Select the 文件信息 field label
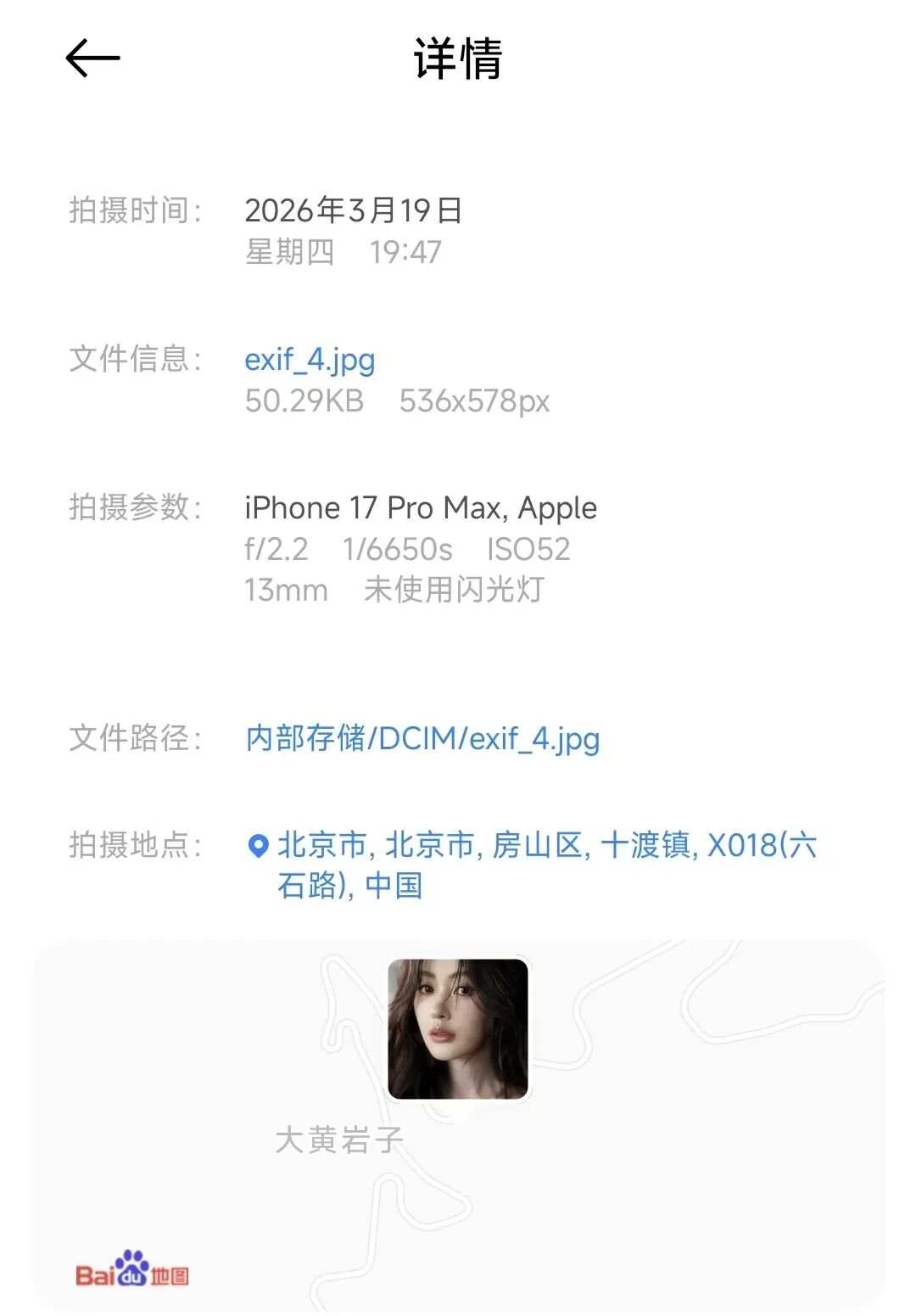916x1316 pixels. pos(136,359)
